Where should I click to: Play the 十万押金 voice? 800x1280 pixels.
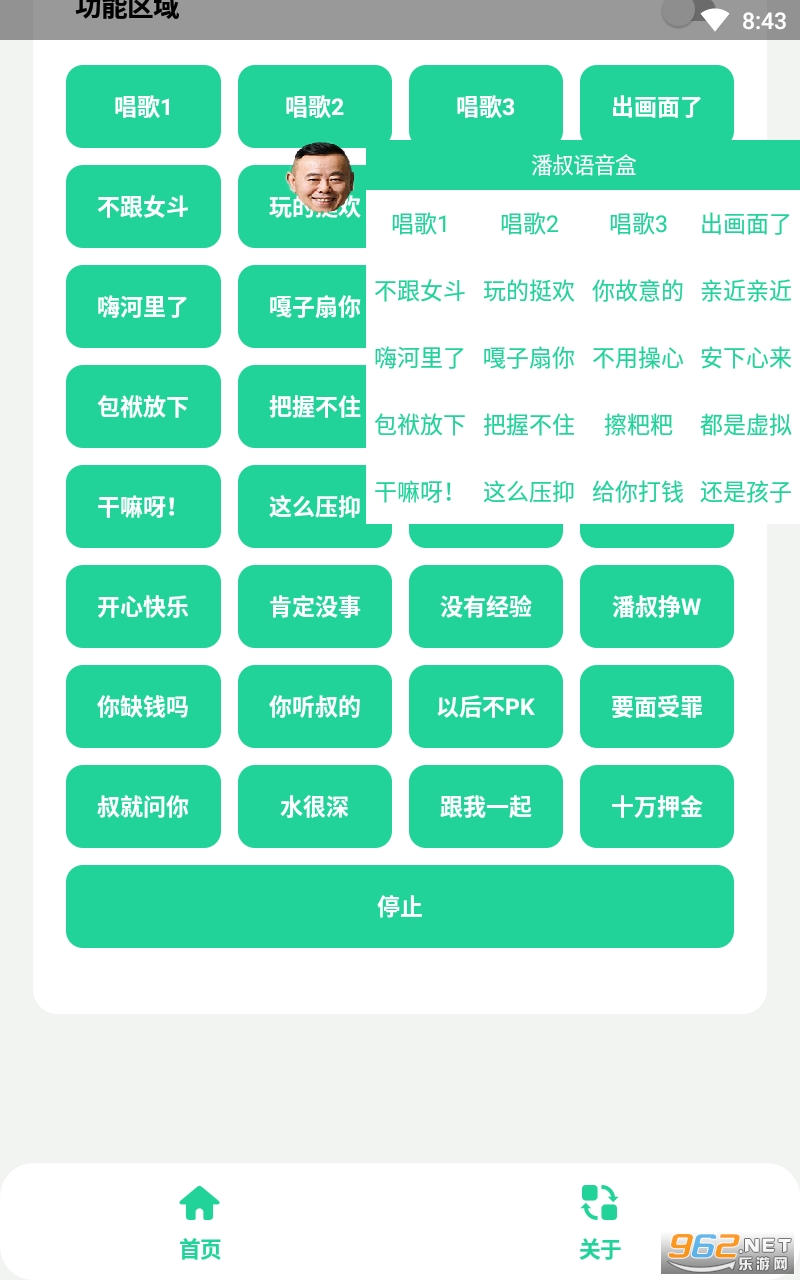(x=657, y=806)
